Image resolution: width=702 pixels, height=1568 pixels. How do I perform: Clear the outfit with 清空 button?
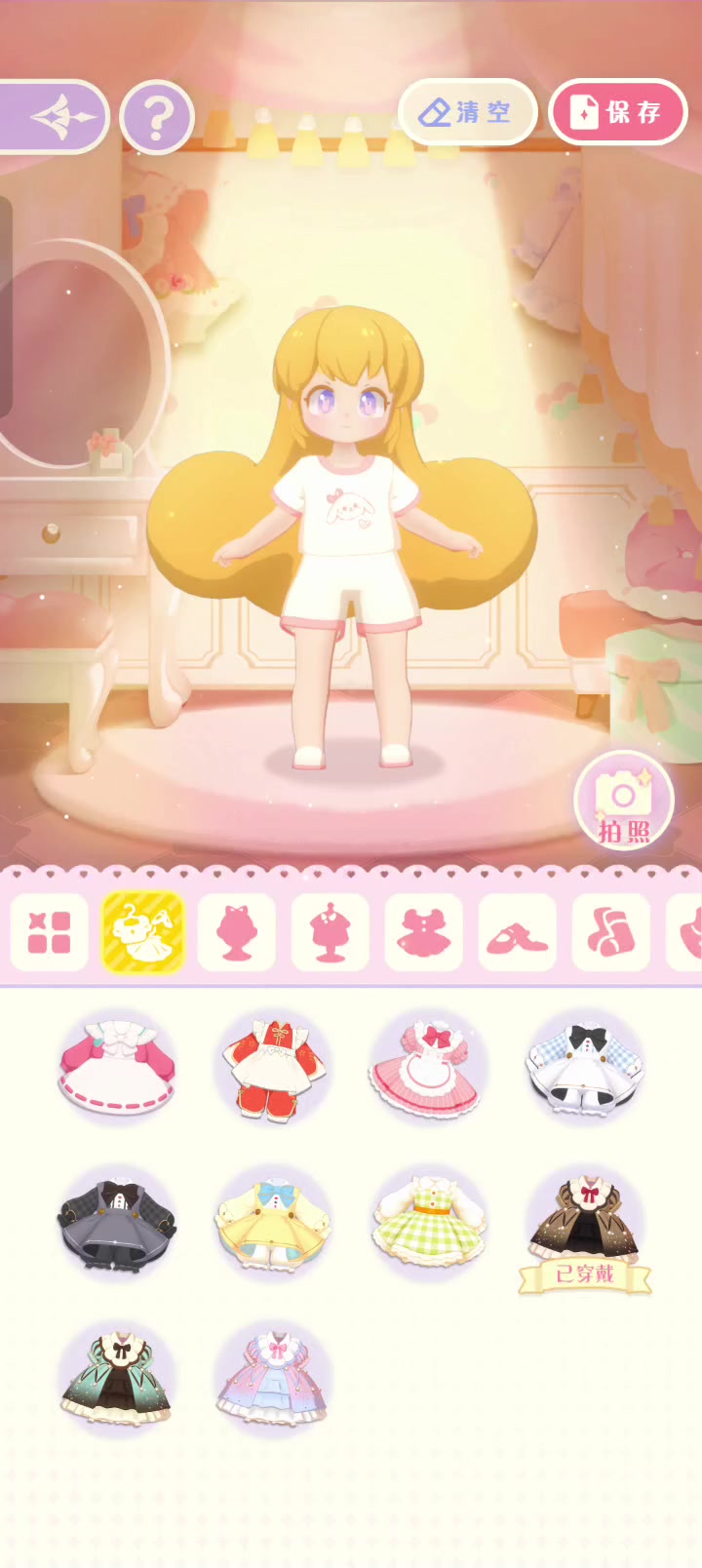468,112
